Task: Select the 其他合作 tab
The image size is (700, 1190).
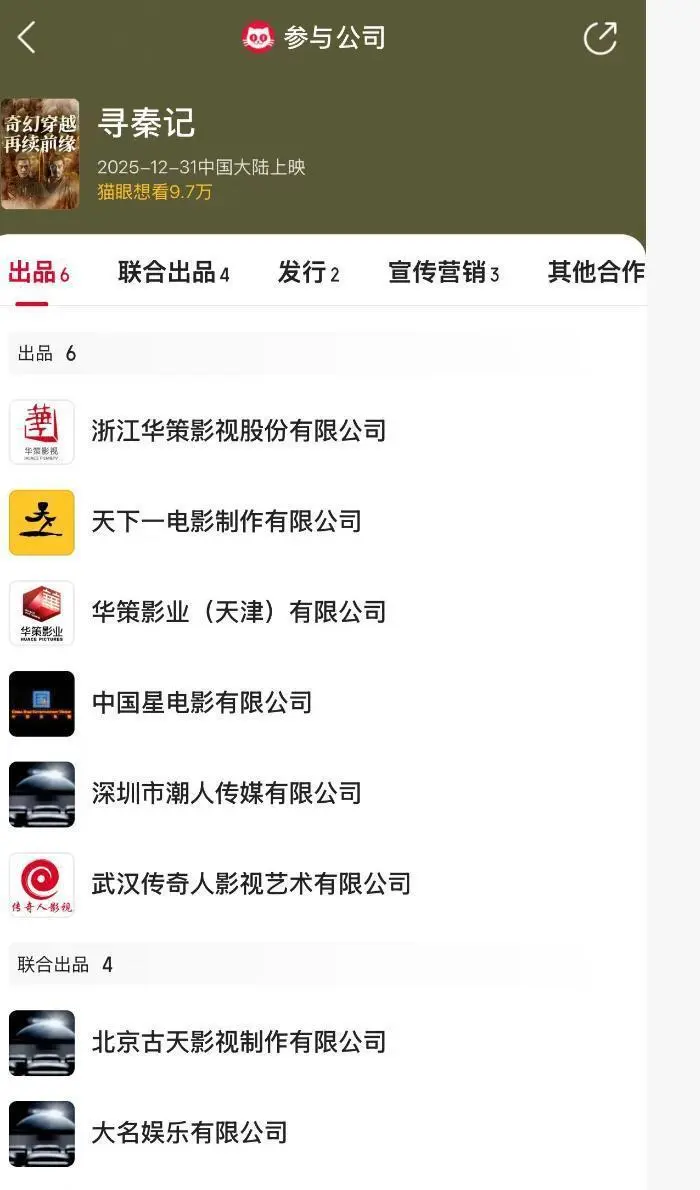Action: point(595,272)
